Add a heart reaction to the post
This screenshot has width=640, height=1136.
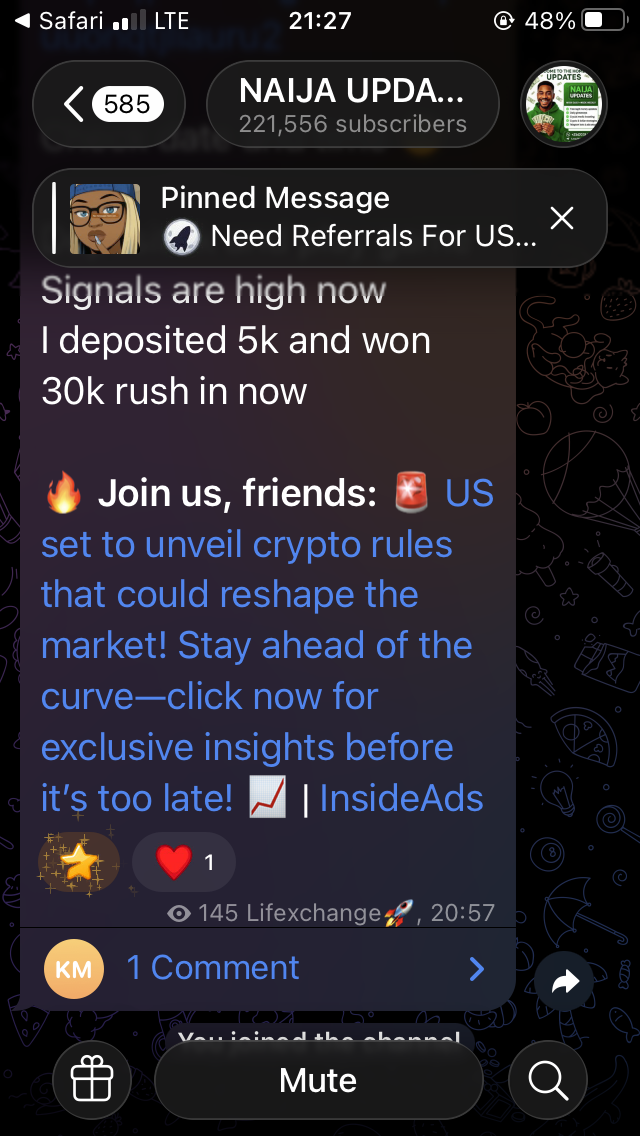click(184, 862)
